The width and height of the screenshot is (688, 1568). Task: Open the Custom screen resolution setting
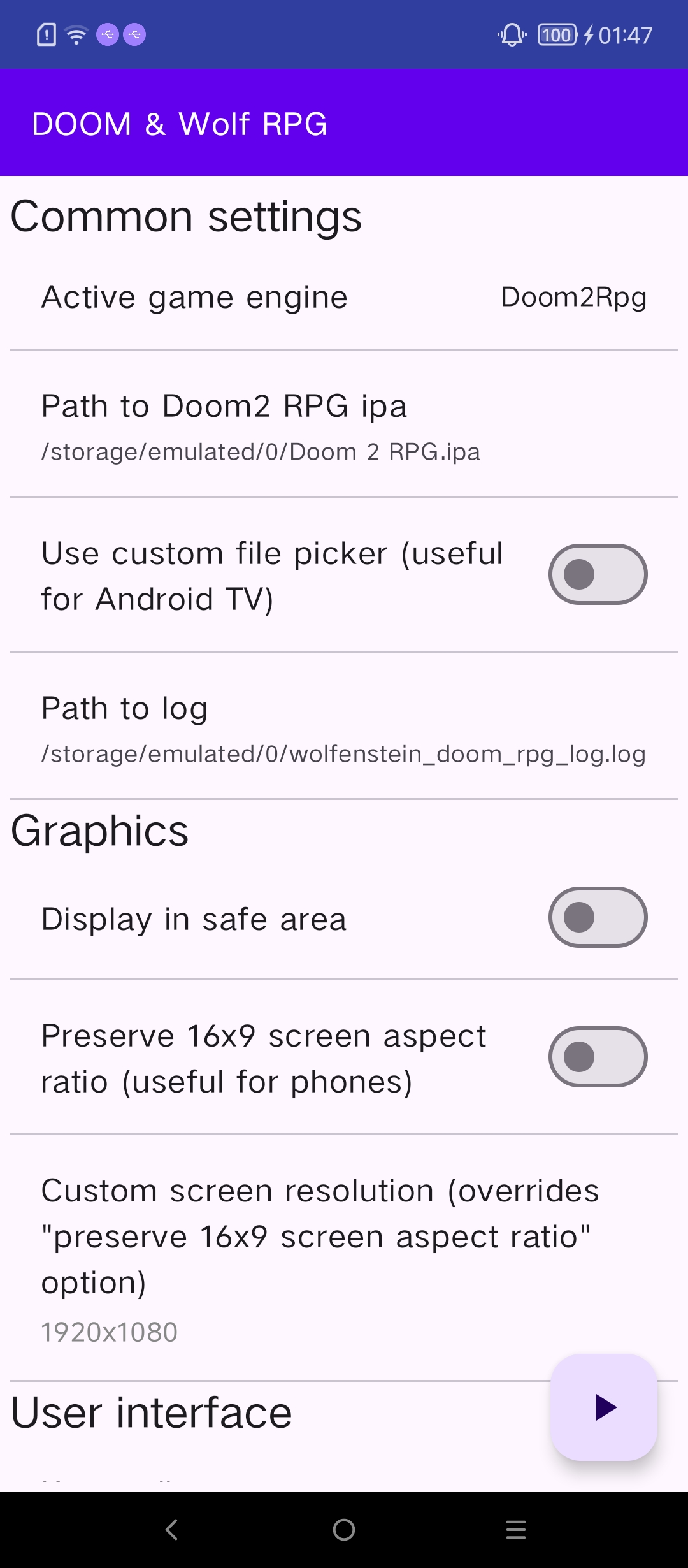(x=319, y=1256)
